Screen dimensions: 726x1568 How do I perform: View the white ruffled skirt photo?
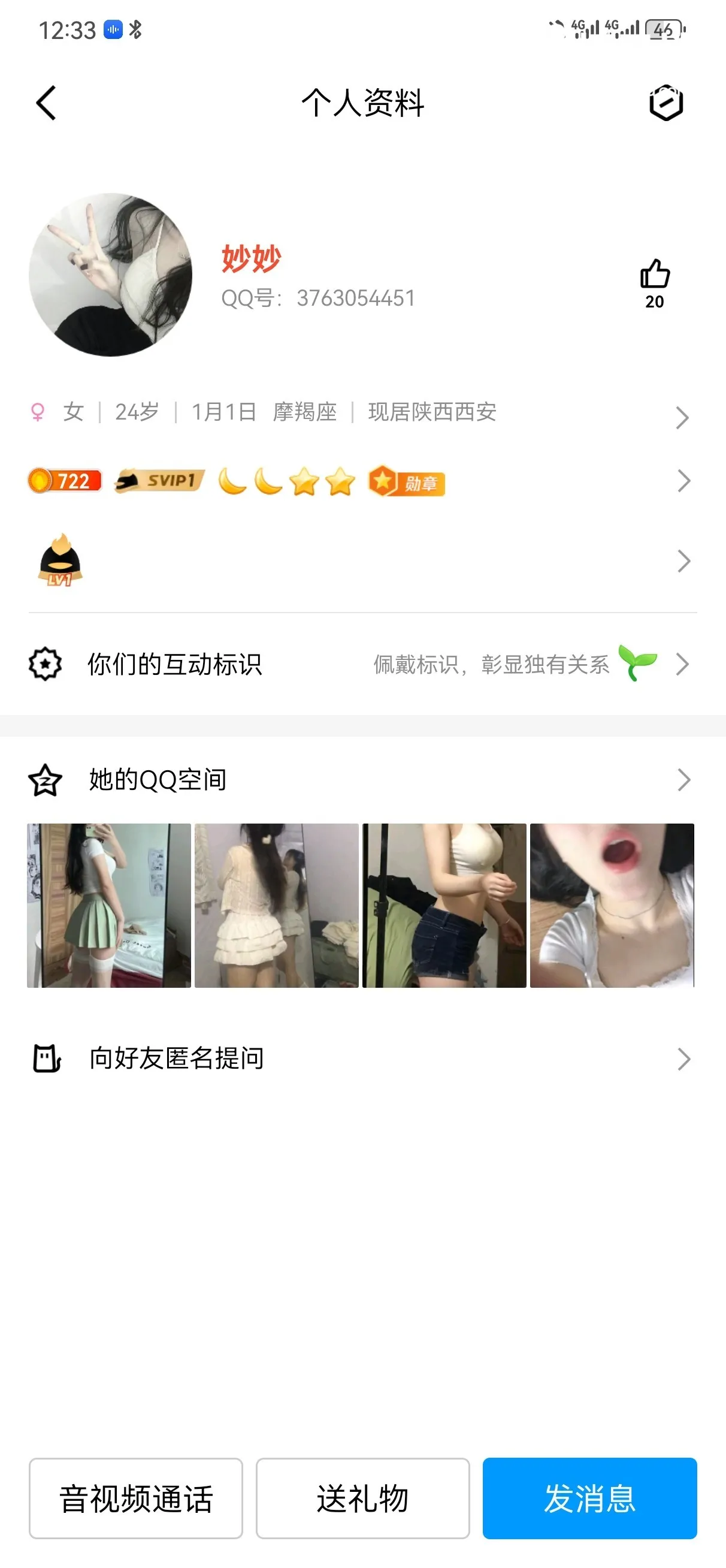click(276, 905)
